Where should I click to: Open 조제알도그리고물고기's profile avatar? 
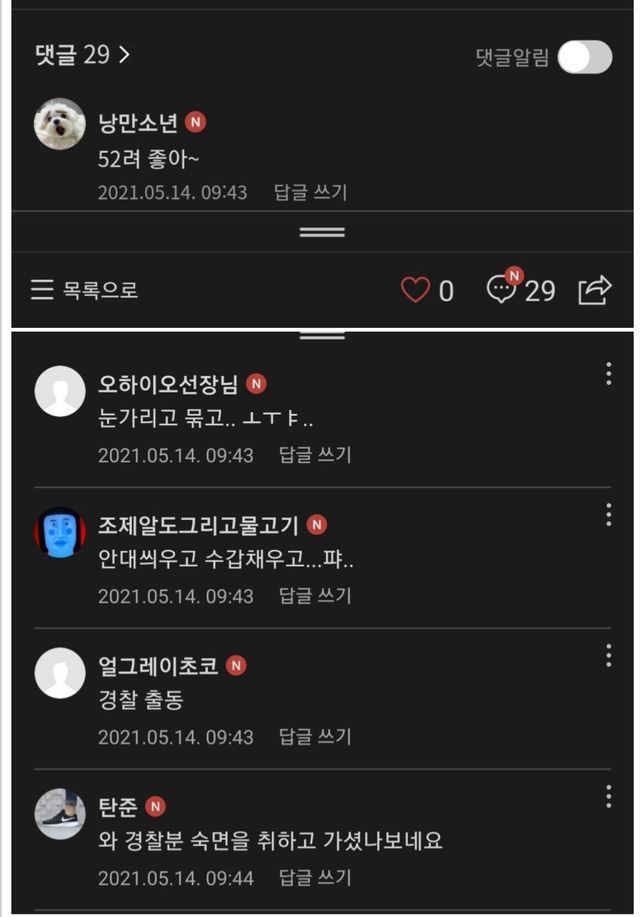(x=60, y=532)
